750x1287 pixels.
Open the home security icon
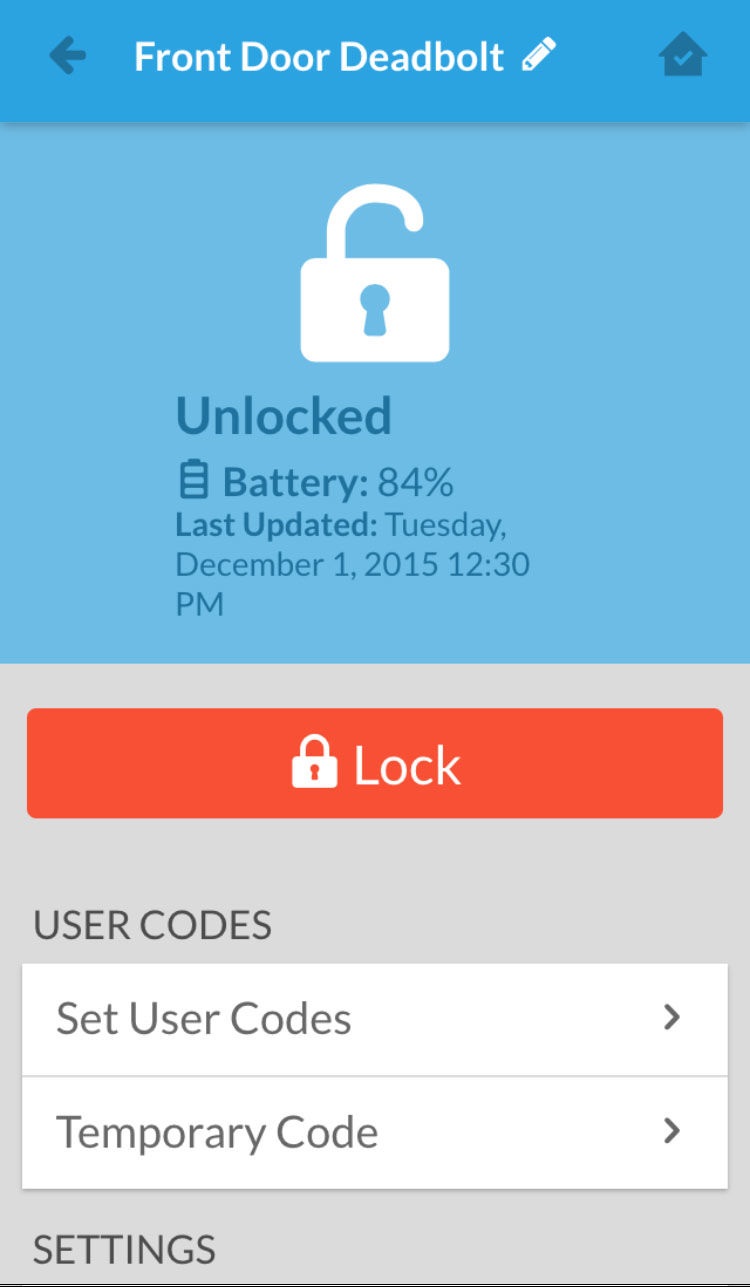click(x=683, y=55)
